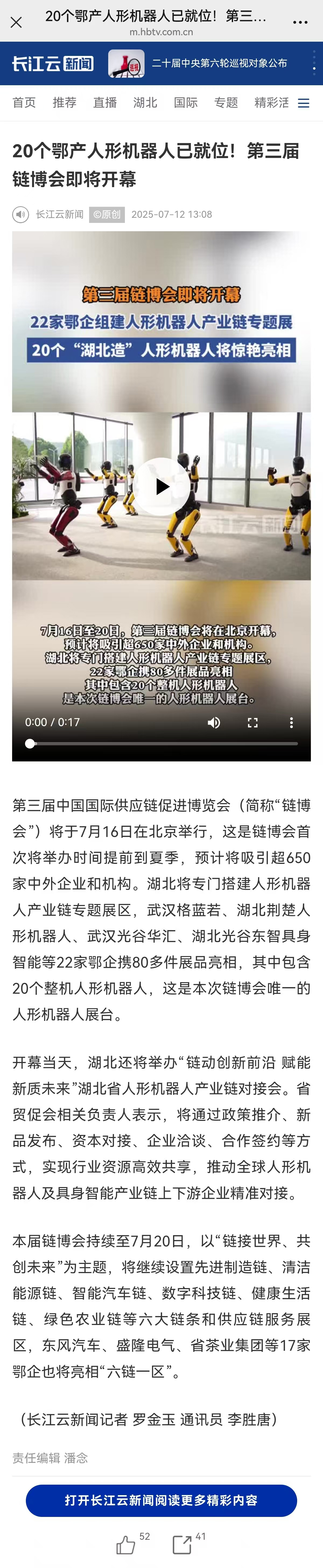Open the 二十届中央第六轮巡视 banner headline
Screen dimensions: 323x1568
(x=219, y=63)
